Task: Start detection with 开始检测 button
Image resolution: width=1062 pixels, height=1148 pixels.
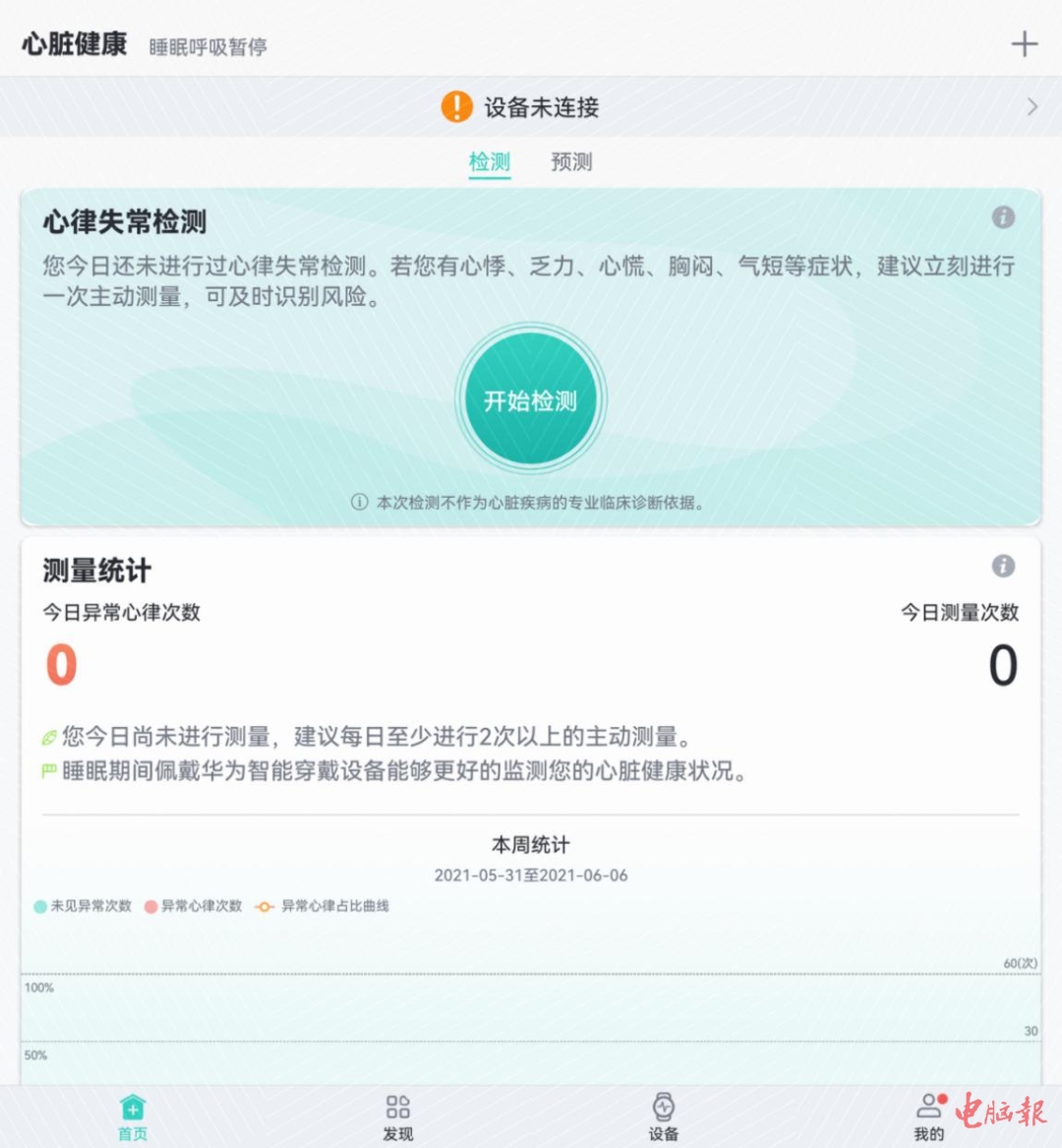Action: coord(530,400)
